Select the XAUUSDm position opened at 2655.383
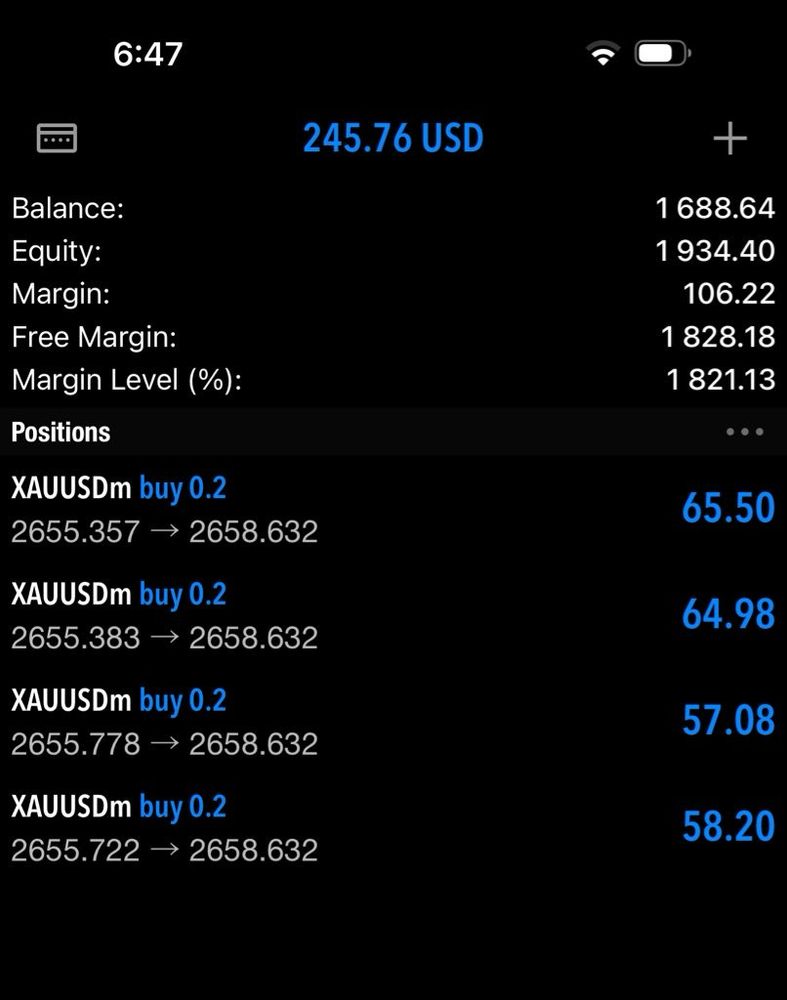 coord(392,615)
